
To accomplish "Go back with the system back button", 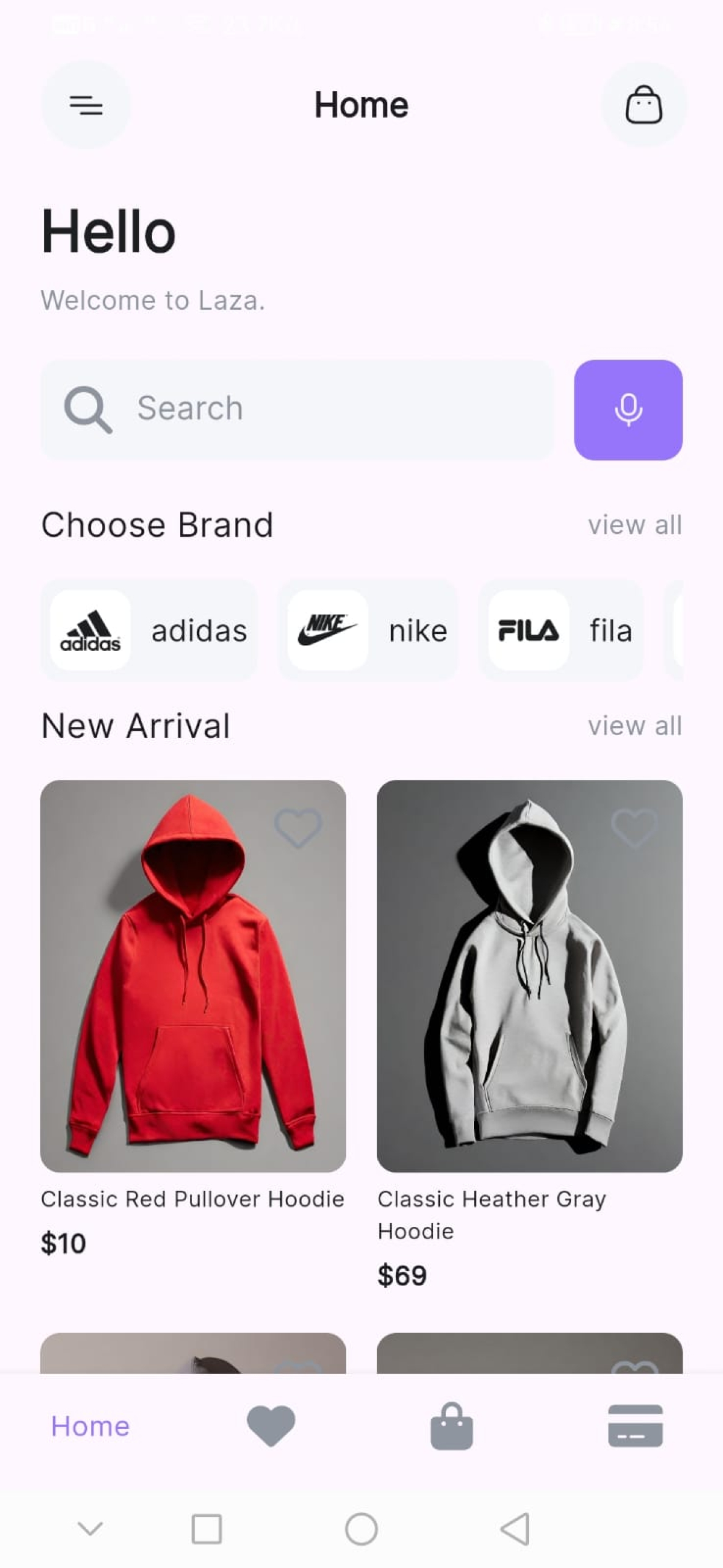I will (x=515, y=1528).
